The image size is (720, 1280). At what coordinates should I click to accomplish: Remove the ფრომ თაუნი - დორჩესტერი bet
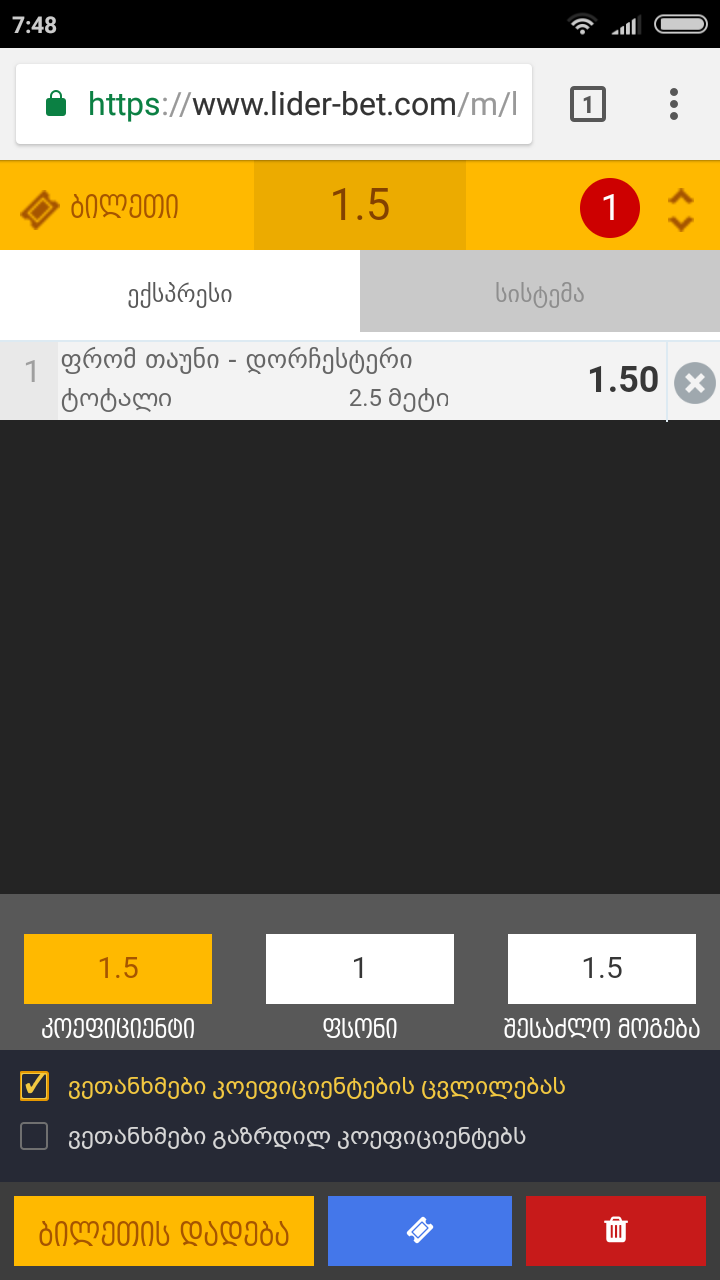point(694,384)
